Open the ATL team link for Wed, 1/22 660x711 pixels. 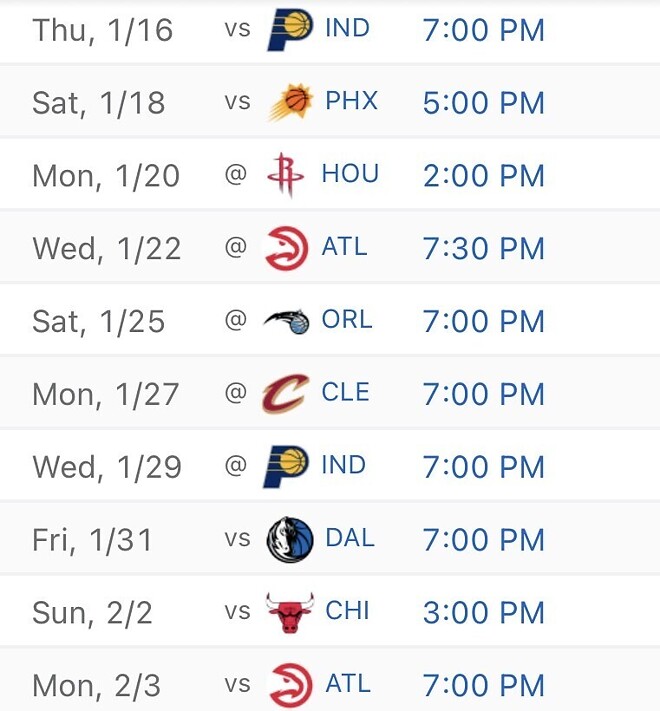344,247
